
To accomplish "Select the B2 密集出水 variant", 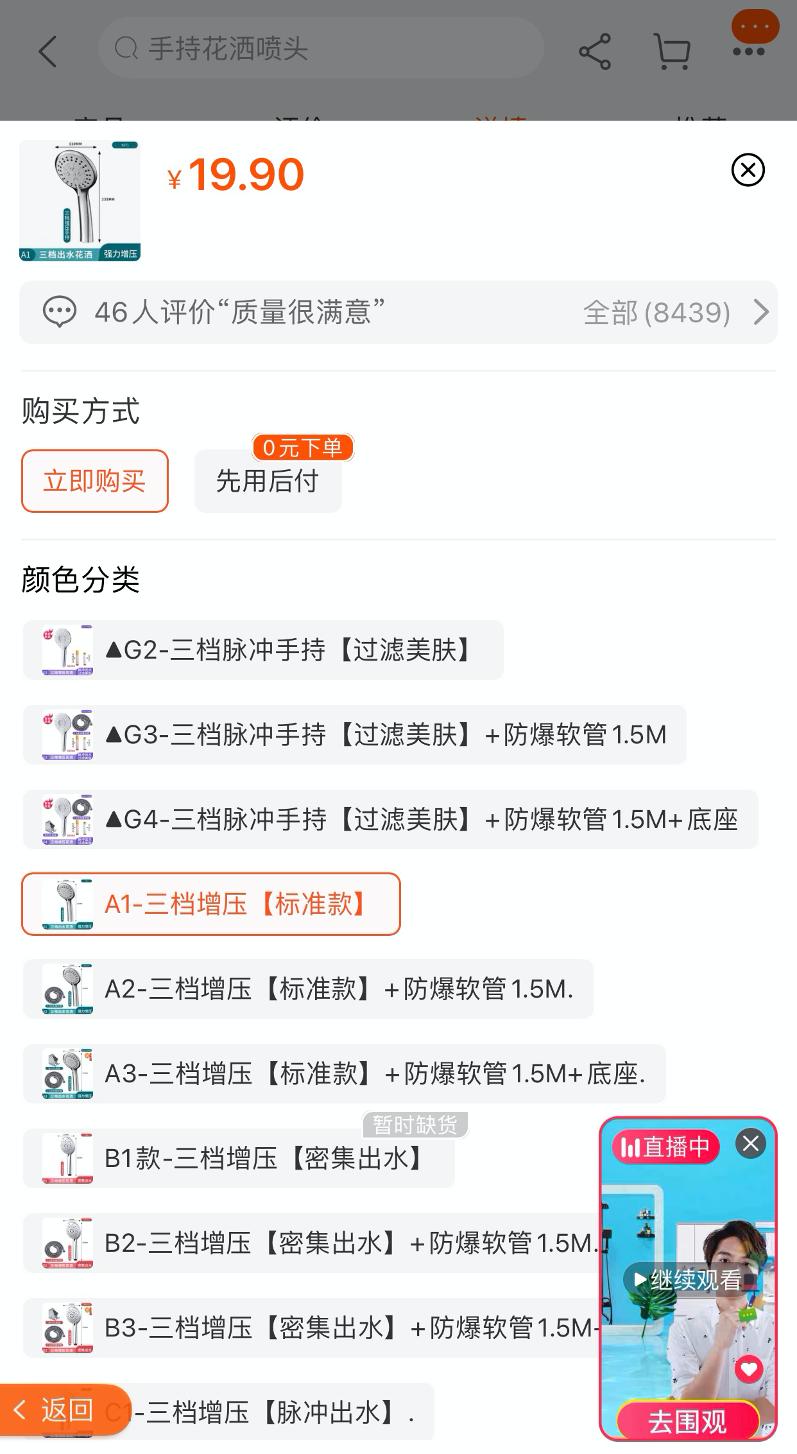I will [300, 1242].
